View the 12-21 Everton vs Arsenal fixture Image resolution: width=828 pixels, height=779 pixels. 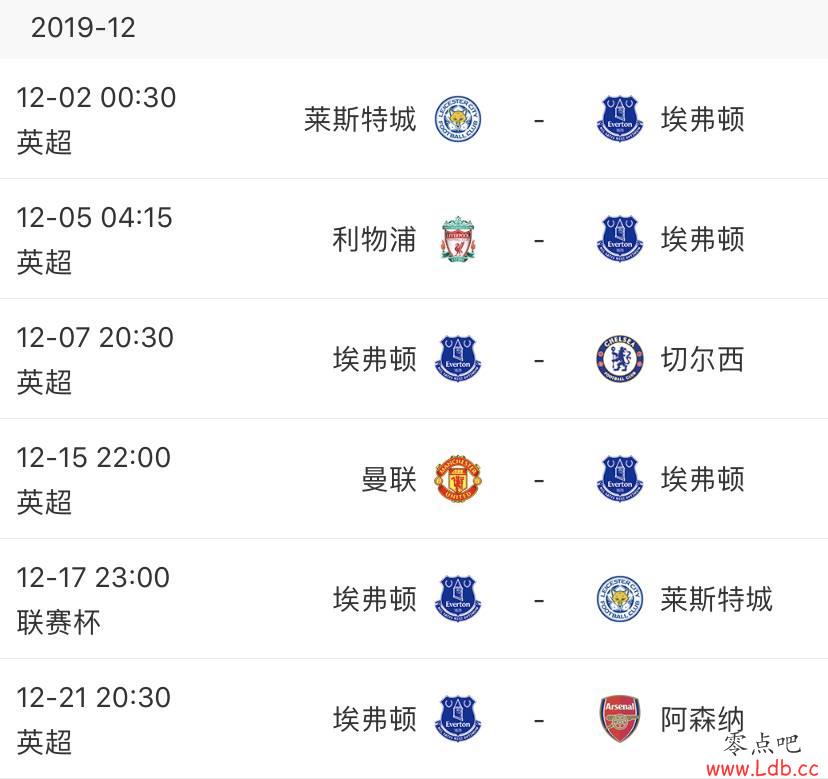click(414, 718)
